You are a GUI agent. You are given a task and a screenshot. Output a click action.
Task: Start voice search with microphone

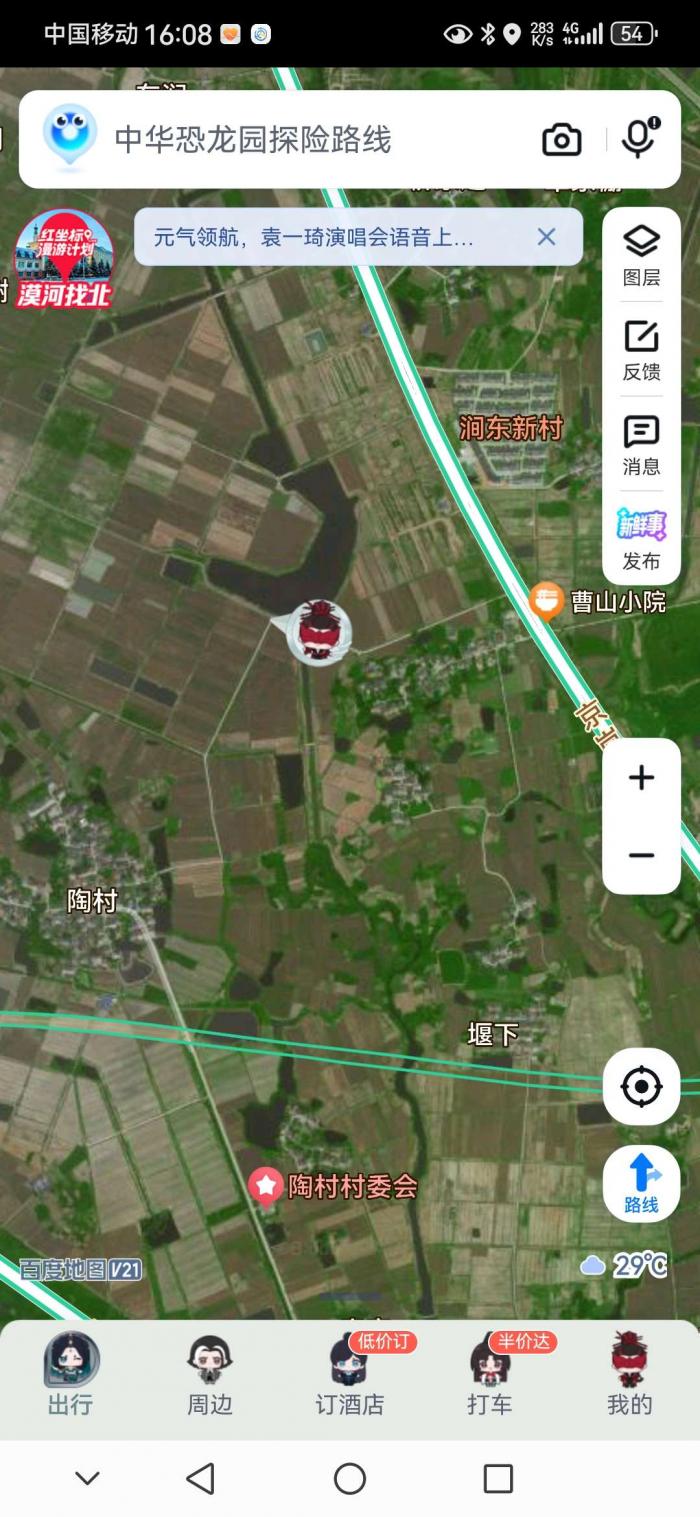[638, 139]
